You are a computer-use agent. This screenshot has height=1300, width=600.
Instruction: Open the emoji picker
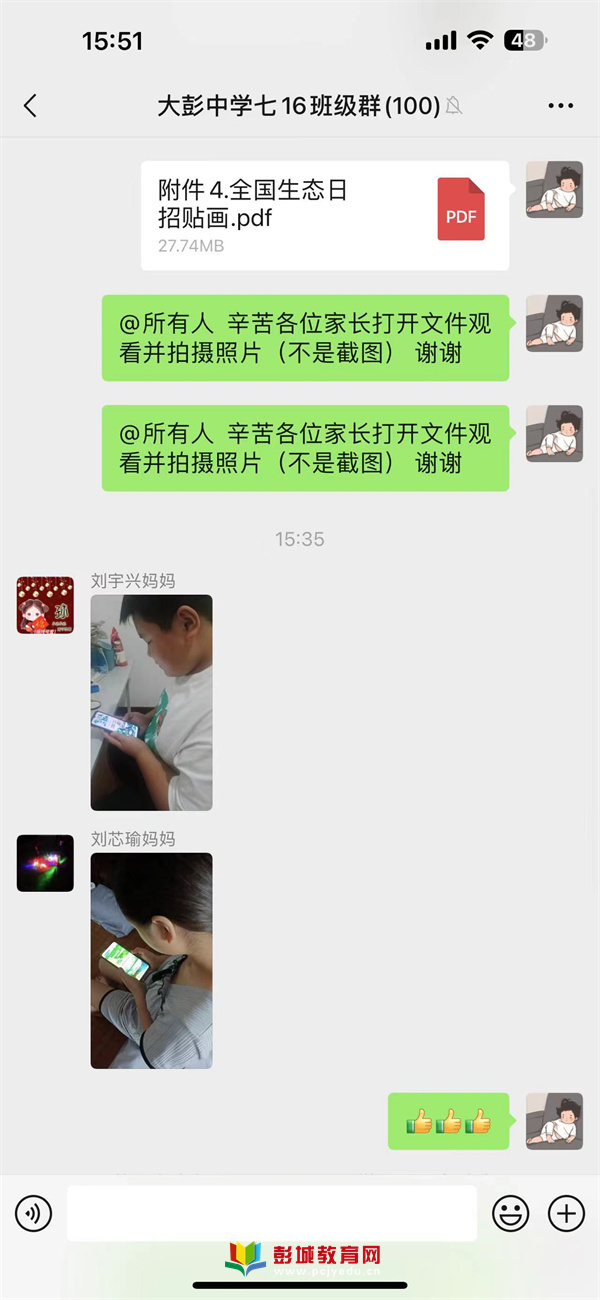510,1214
